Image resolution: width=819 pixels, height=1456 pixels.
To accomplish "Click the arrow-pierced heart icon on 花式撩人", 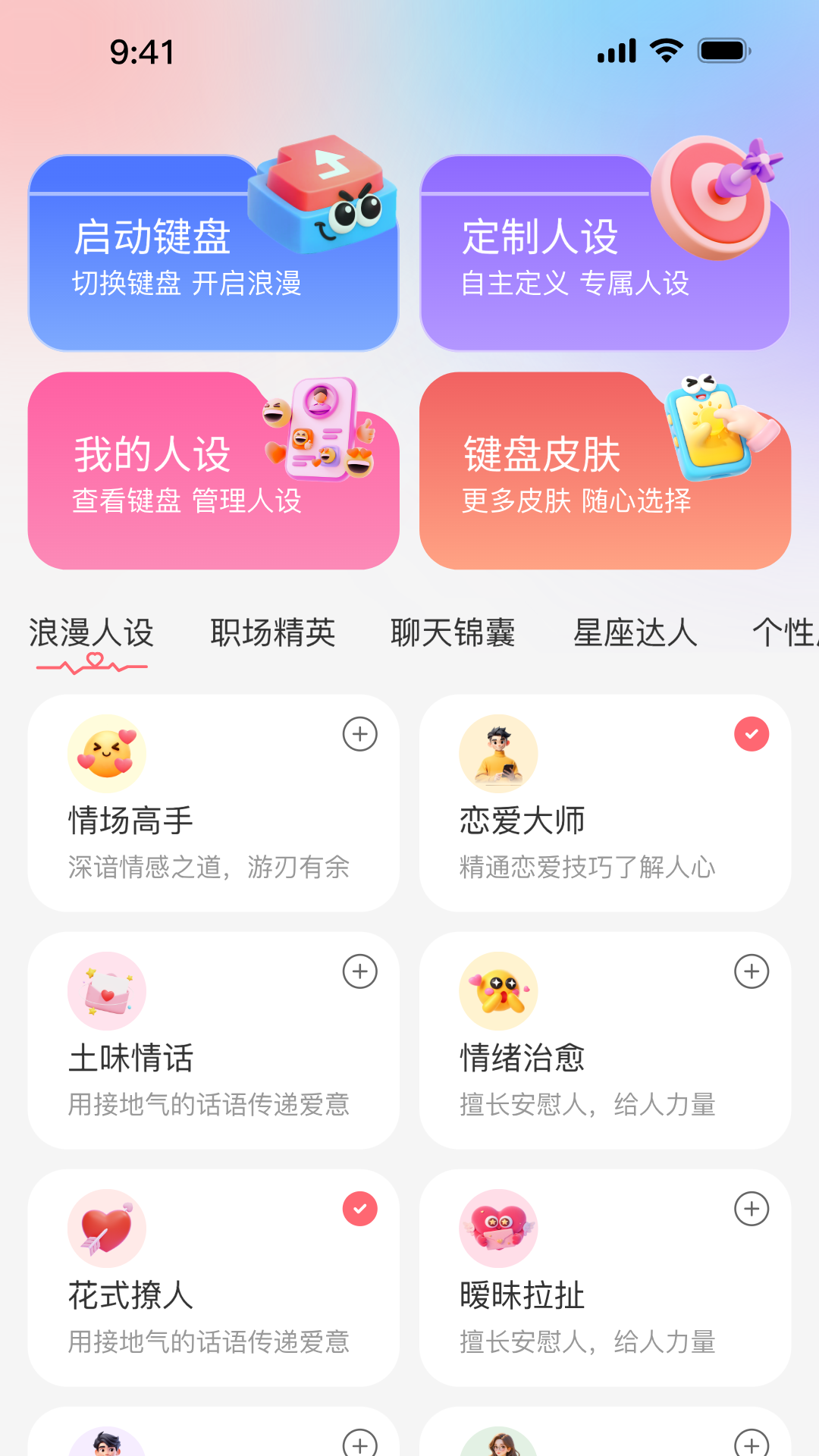I will coord(106,1228).
